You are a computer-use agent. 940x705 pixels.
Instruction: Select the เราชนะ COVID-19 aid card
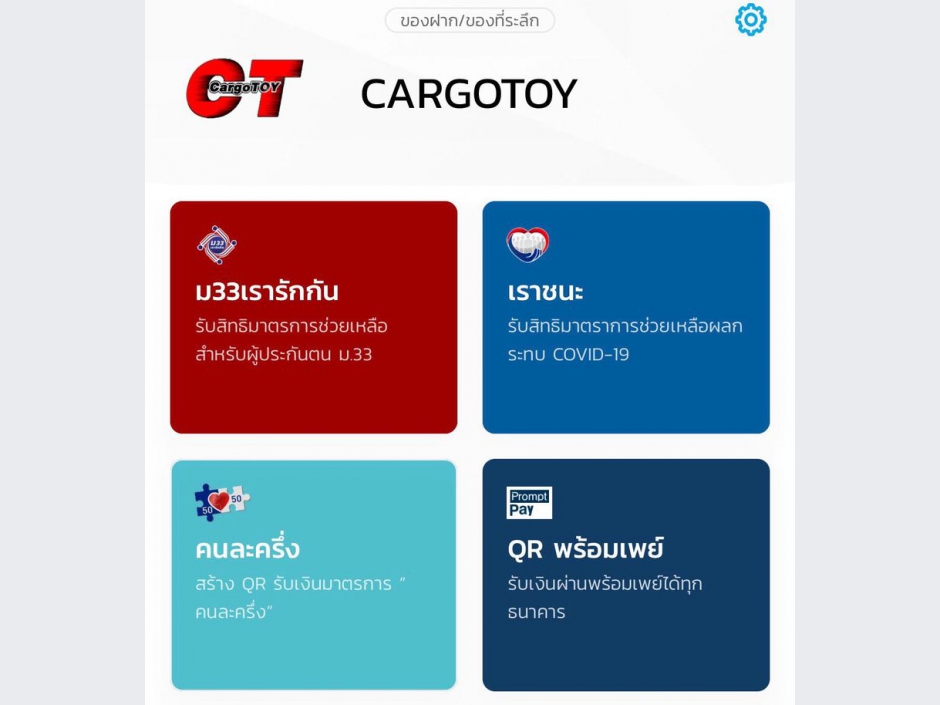click(x=626, y=317)
